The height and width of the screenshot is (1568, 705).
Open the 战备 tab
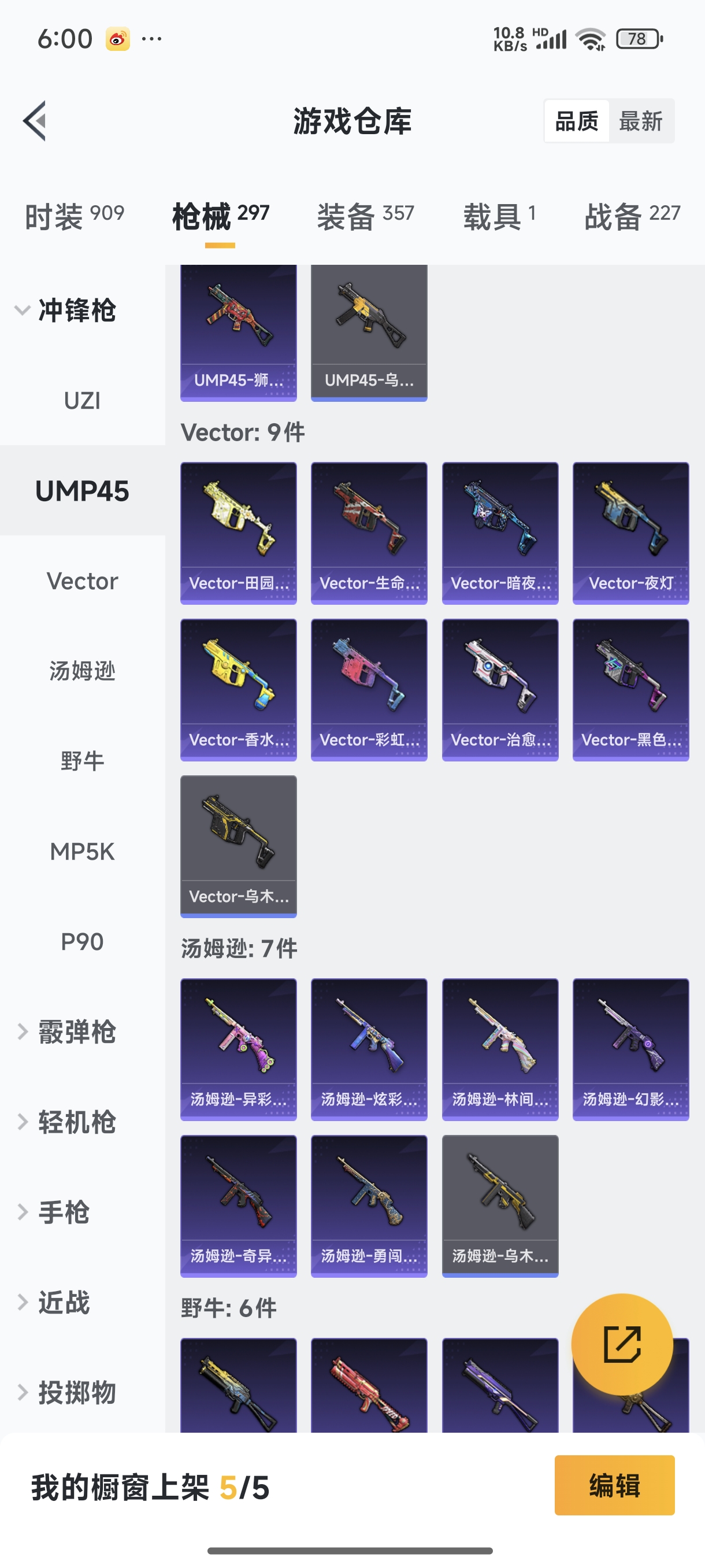pyautogui.click(x=632, y=216)
